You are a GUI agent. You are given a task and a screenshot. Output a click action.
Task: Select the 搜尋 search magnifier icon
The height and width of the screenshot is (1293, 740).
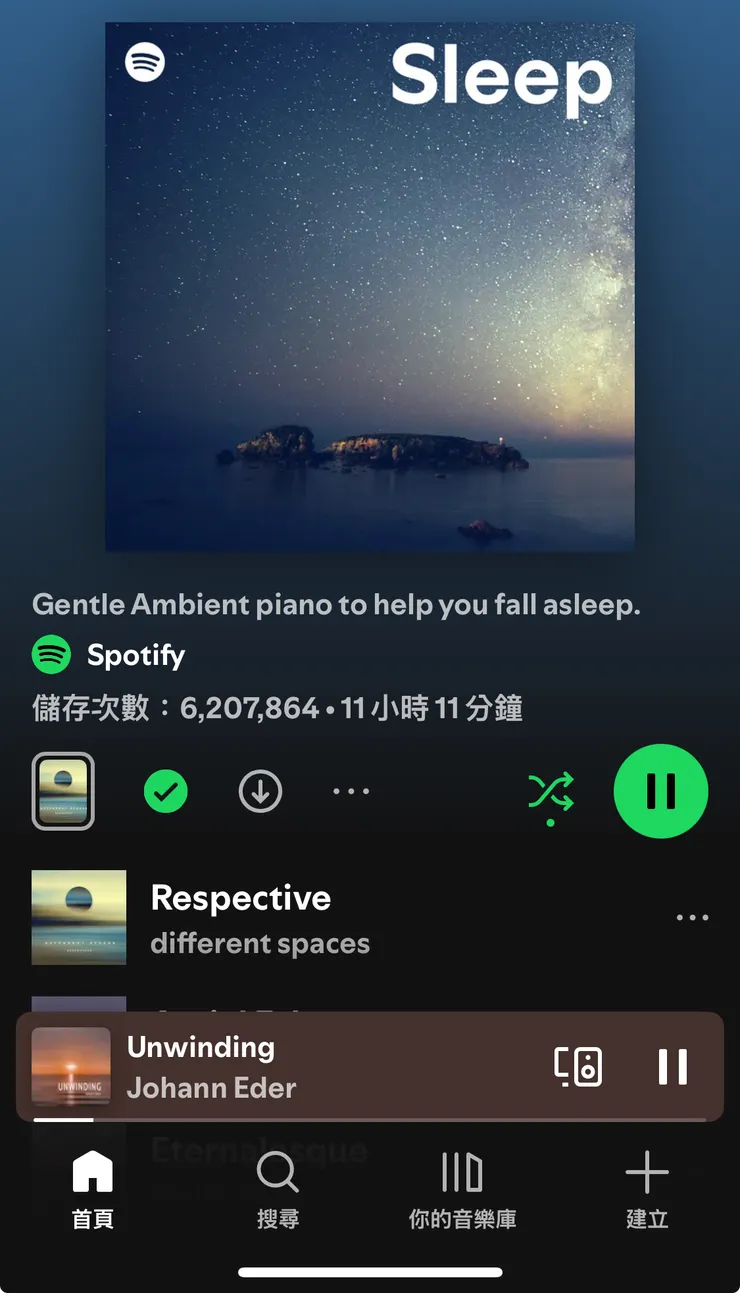point(277,1171)
